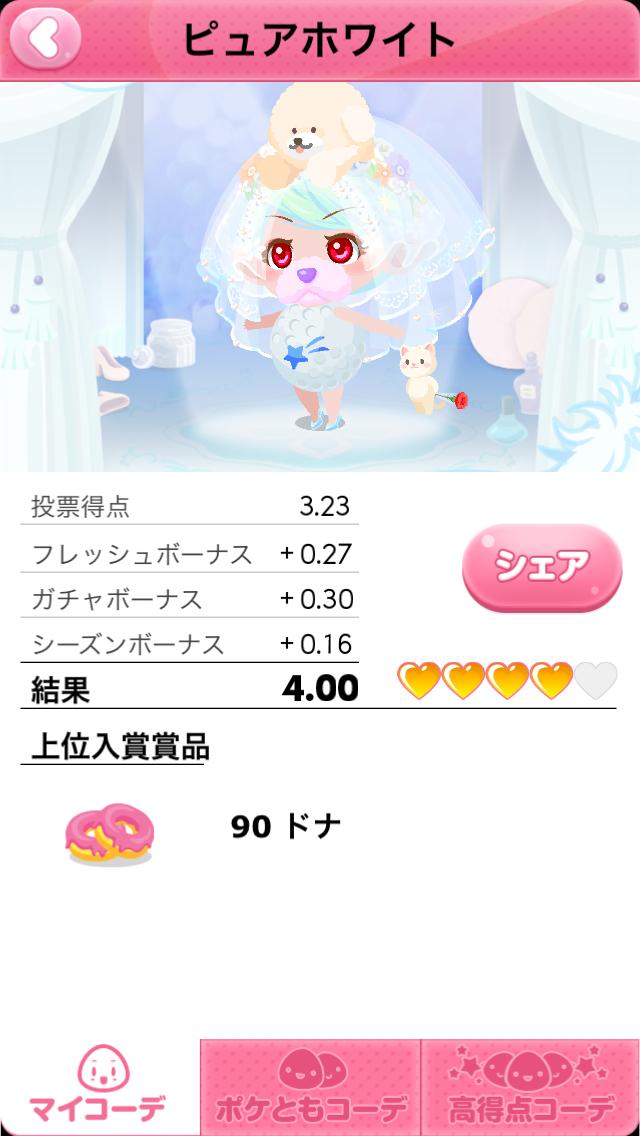Switch to the マイコーデ tab
640x1136 pixels.
tap(98, 1088)
